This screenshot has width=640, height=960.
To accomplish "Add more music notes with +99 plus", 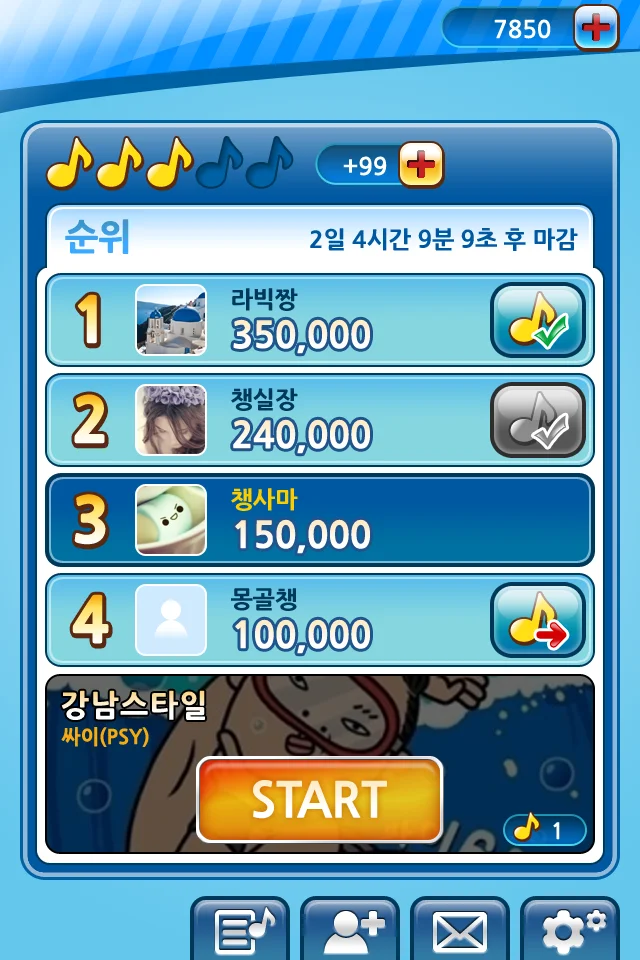I will (421, 165).
